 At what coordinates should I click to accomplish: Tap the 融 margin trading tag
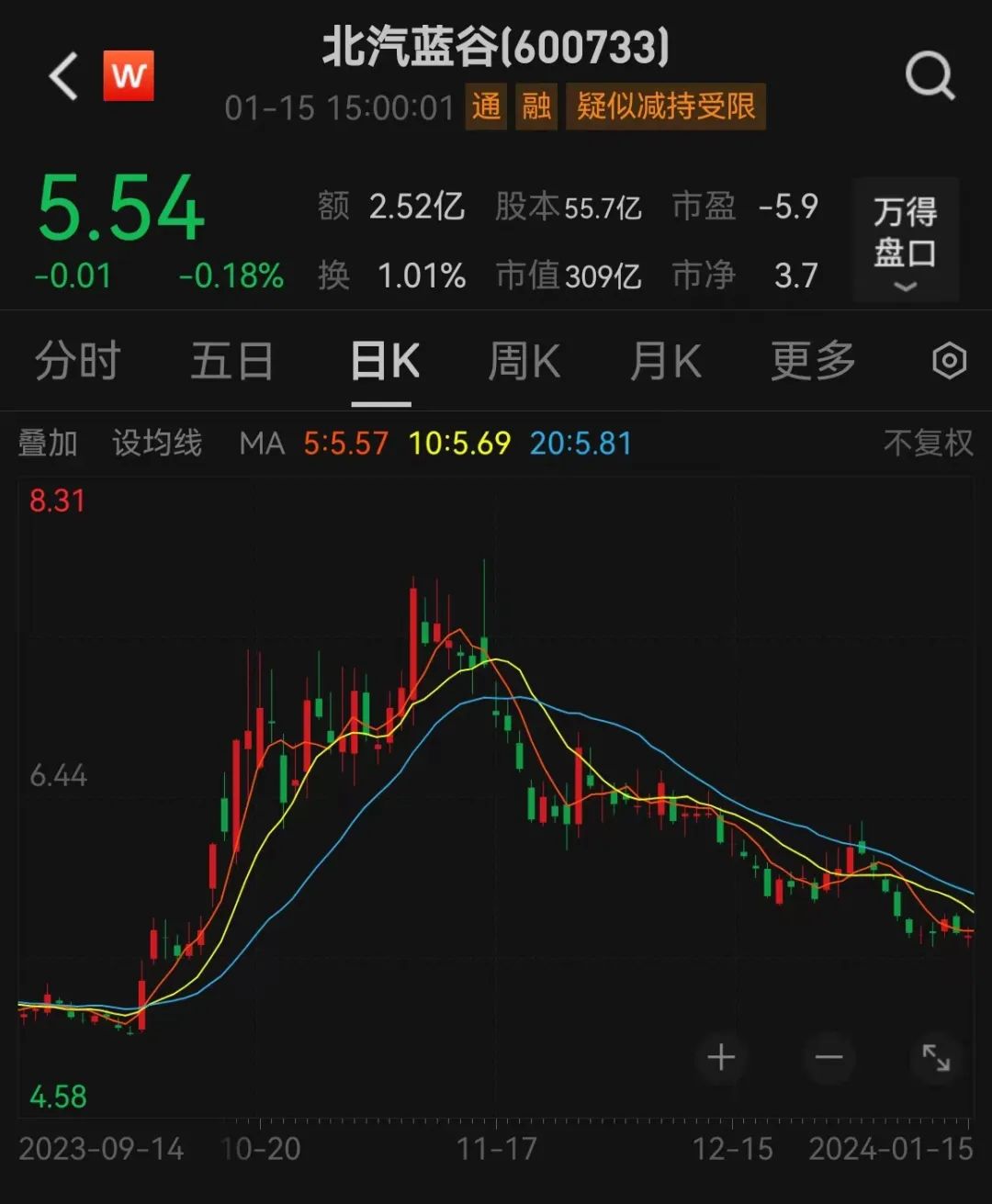click(x=536, y=107)
